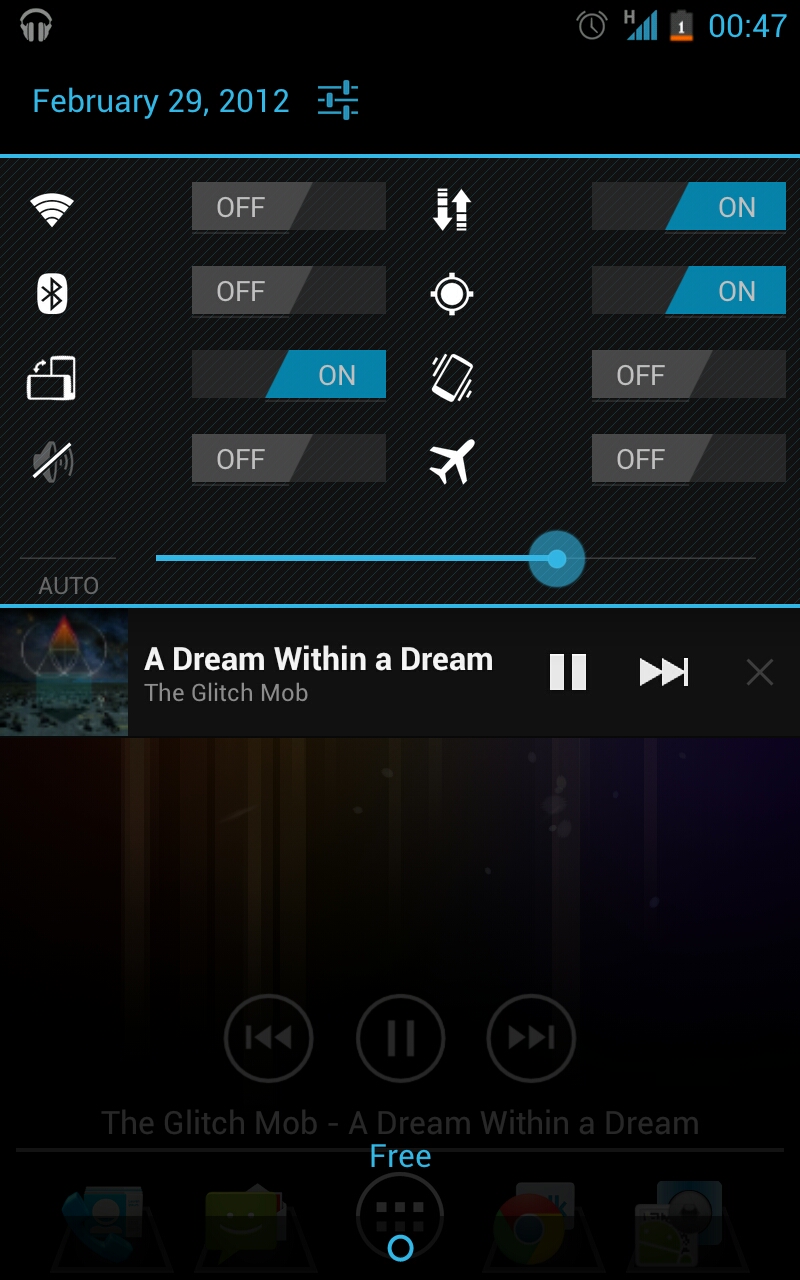800x1280 pixels.
Task: Dismiss the music notification
Action: pyautogui.click(x=760, y=672)
